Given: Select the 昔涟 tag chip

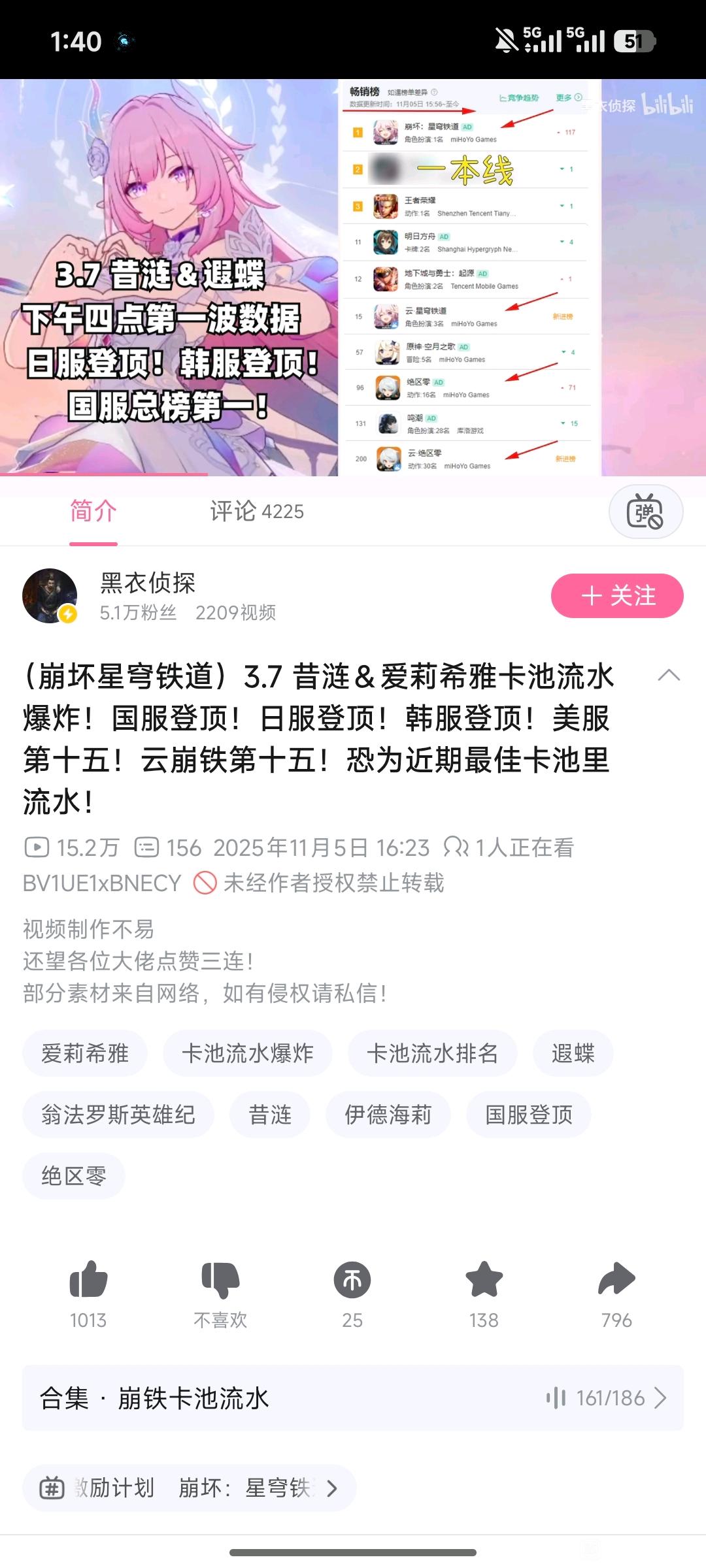Looking at the screenshot, I should coord(270,1115).
